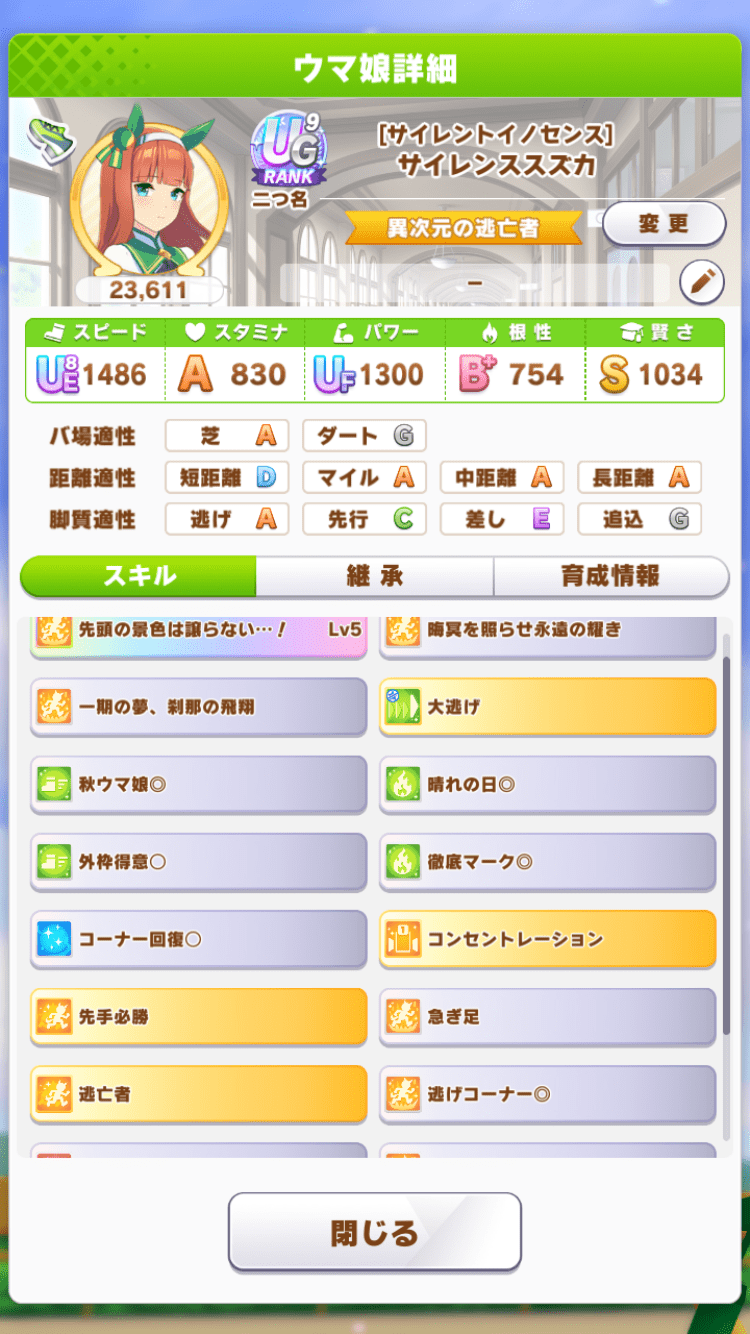Screen dimensions: 750x1334
Task: Open skill コーナー回復○
Action: (x=198, y=939)
